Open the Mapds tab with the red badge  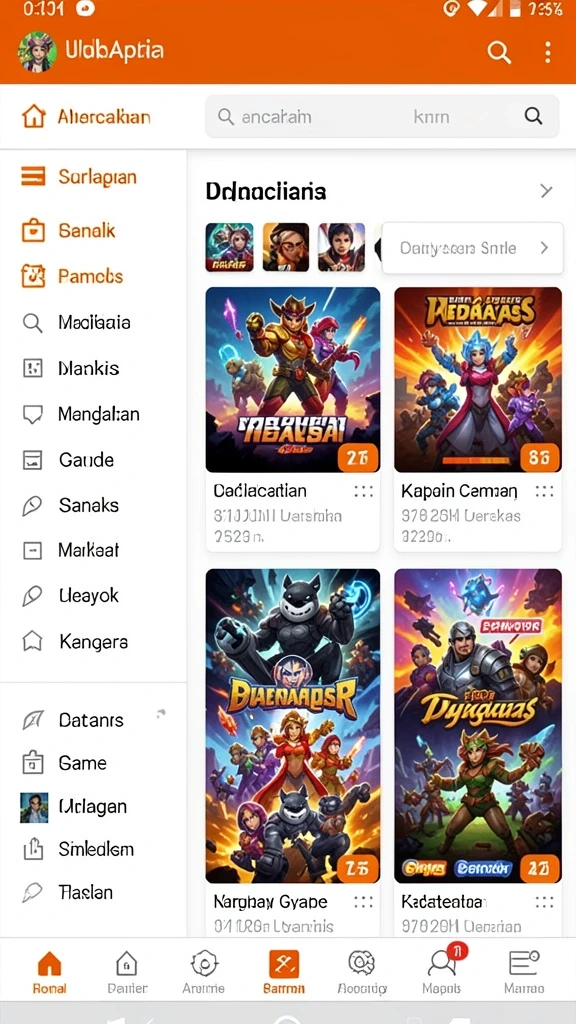tap(441, 971)
